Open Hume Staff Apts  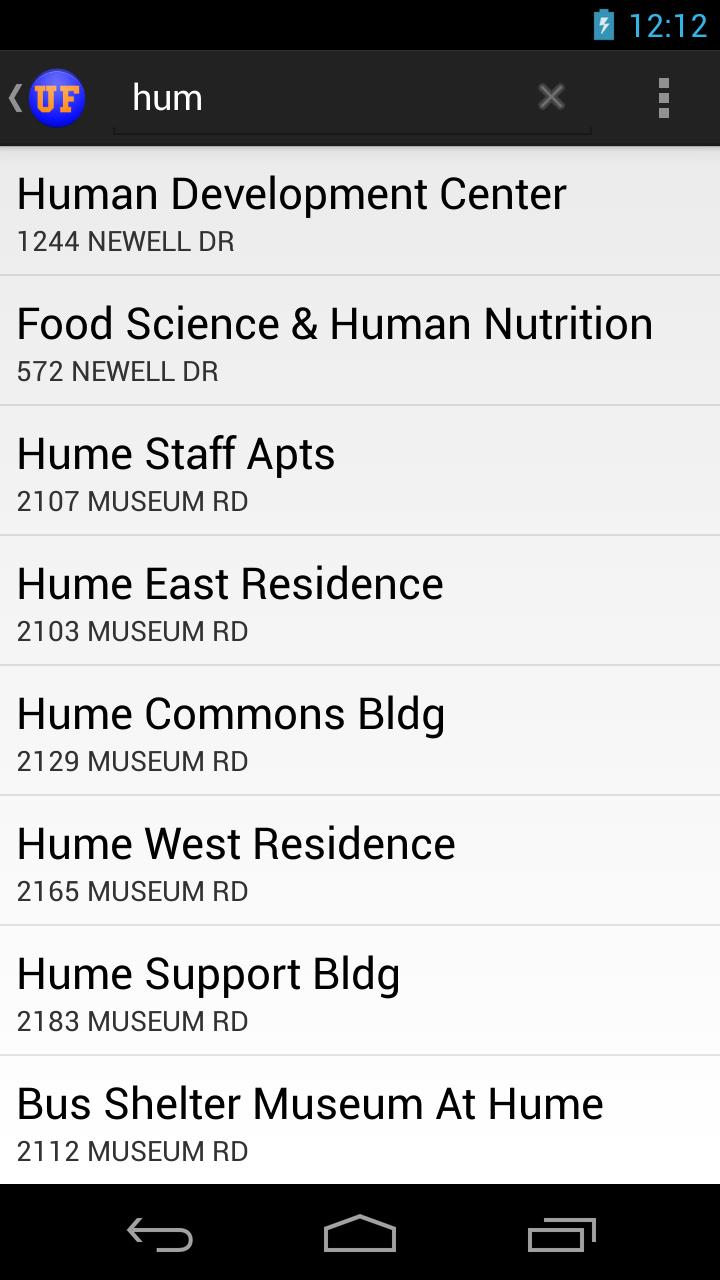click(360, 471)
